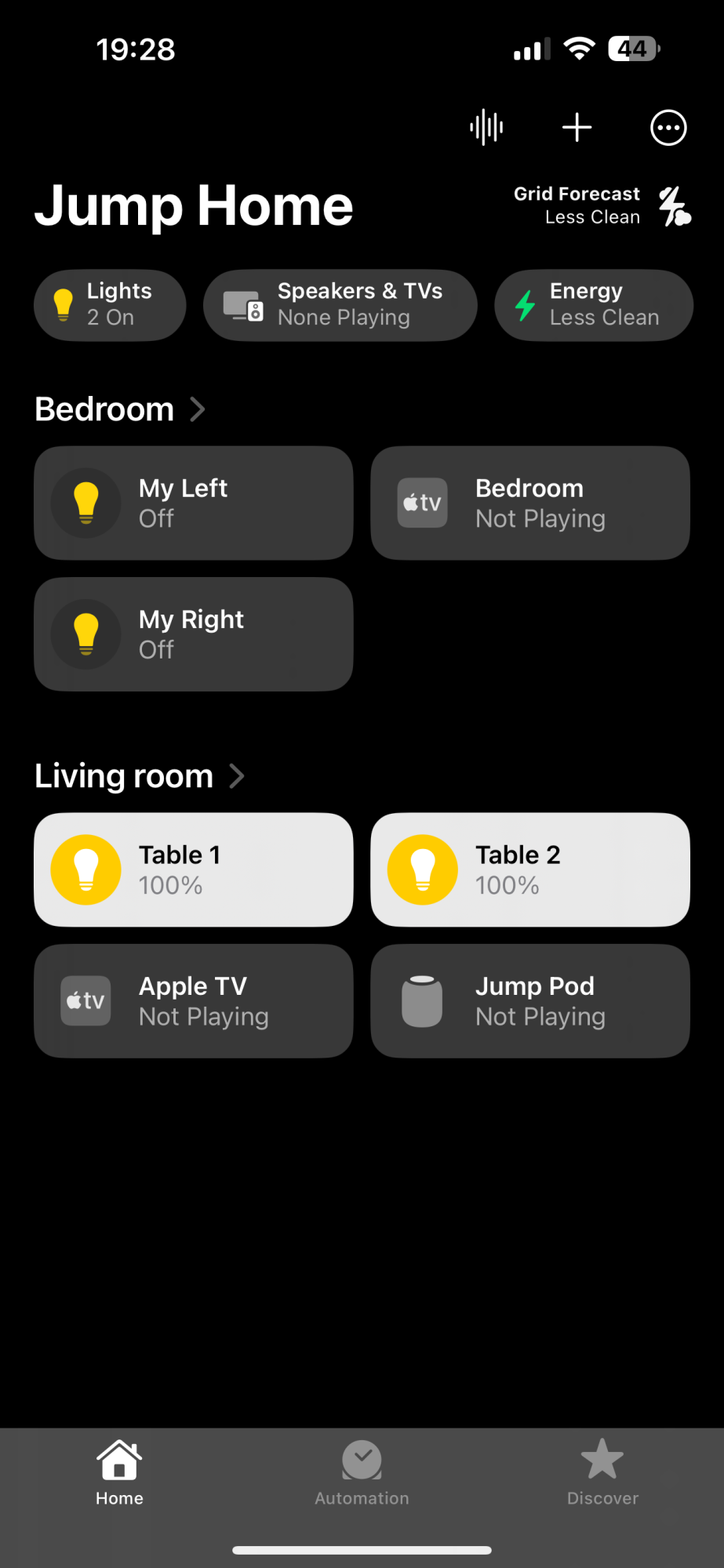Image resolution: width=724 pixels, height=1568 pixels.
Task: Open the Bedroom Apple TV tile
Action: (530, 503)
